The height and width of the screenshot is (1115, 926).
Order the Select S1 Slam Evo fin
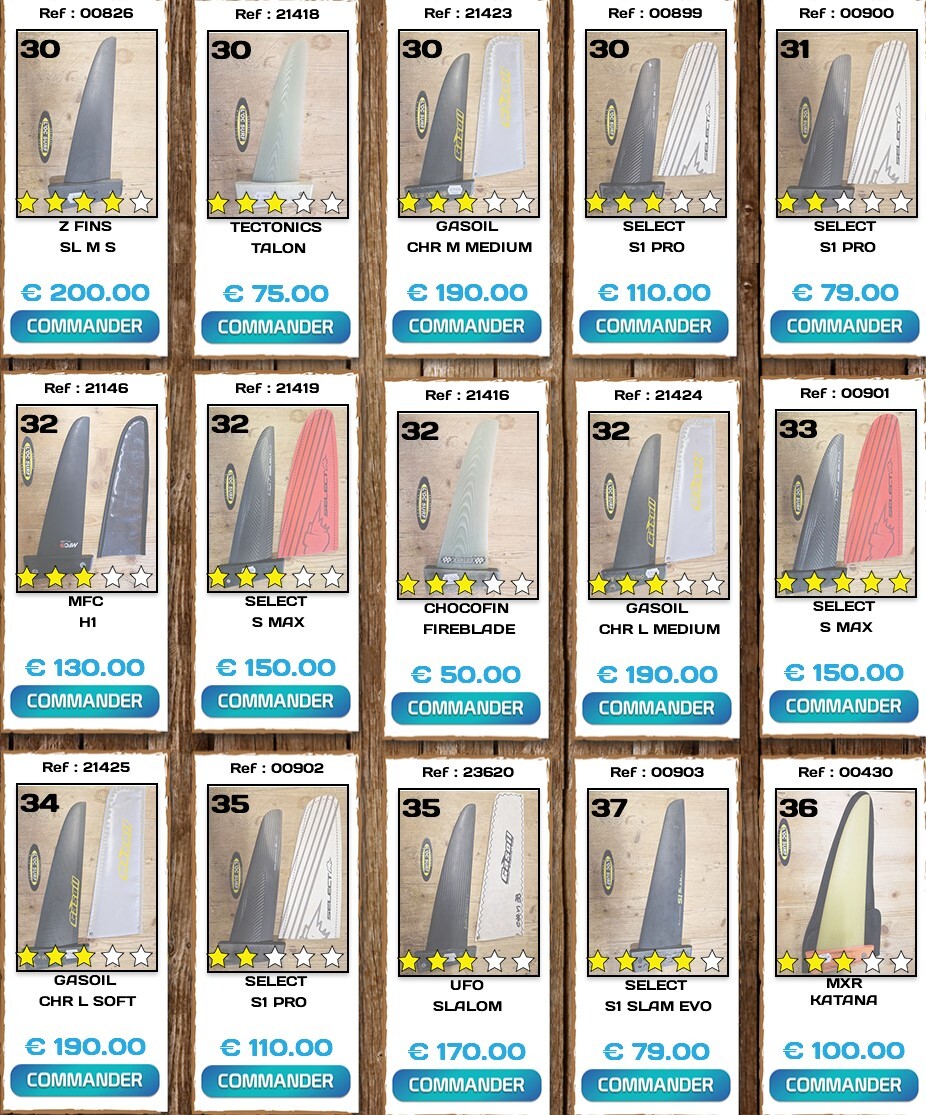[x=657, y=1085]
